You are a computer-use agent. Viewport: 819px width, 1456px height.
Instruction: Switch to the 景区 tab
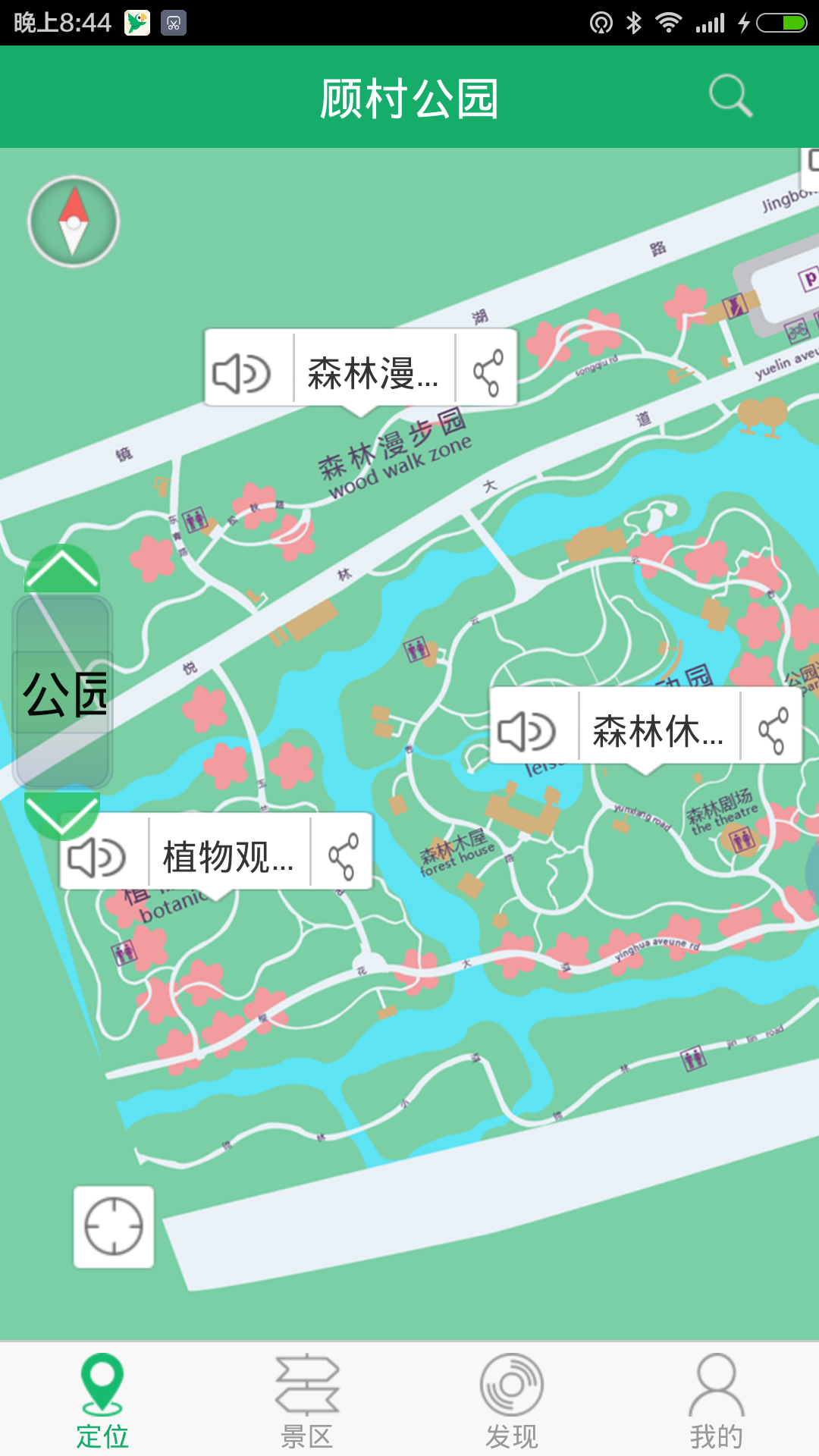point(307,1399)
